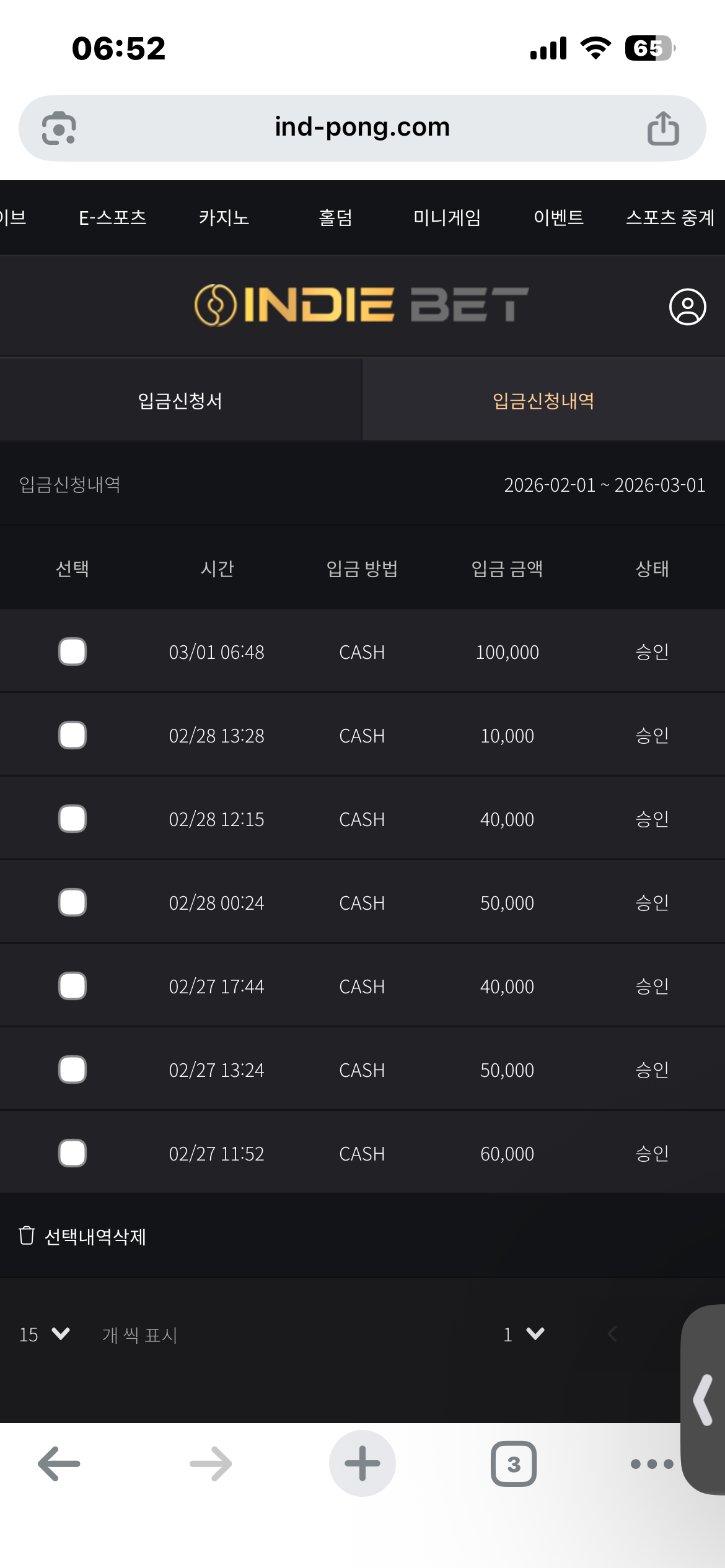Go back with the browser back arrow
The width and height of the screenshot is (725, 1568).
point(59,1464)
